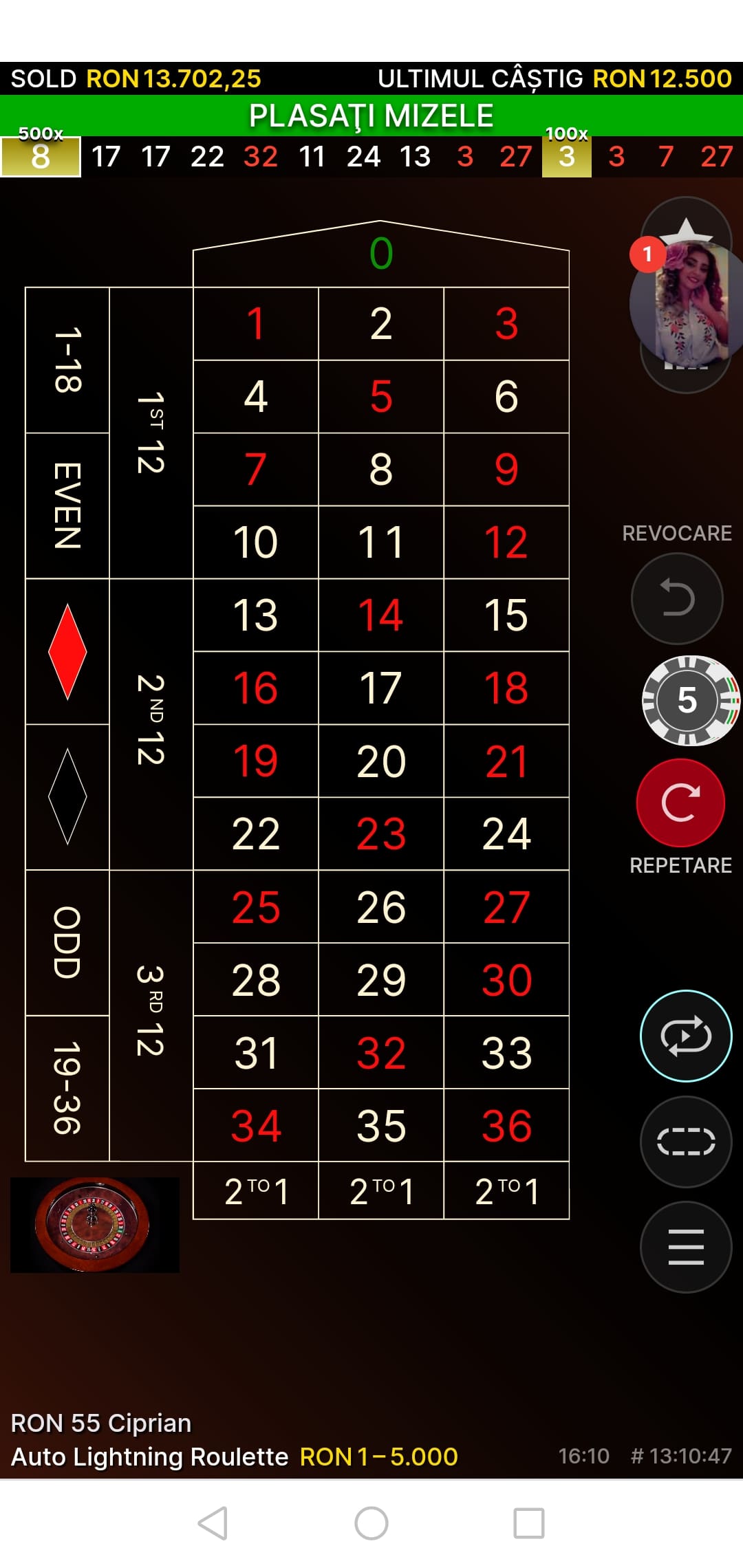Bet on the 3rd 12 dozen
743x1568 pixels.
[x=151, y=1014]
